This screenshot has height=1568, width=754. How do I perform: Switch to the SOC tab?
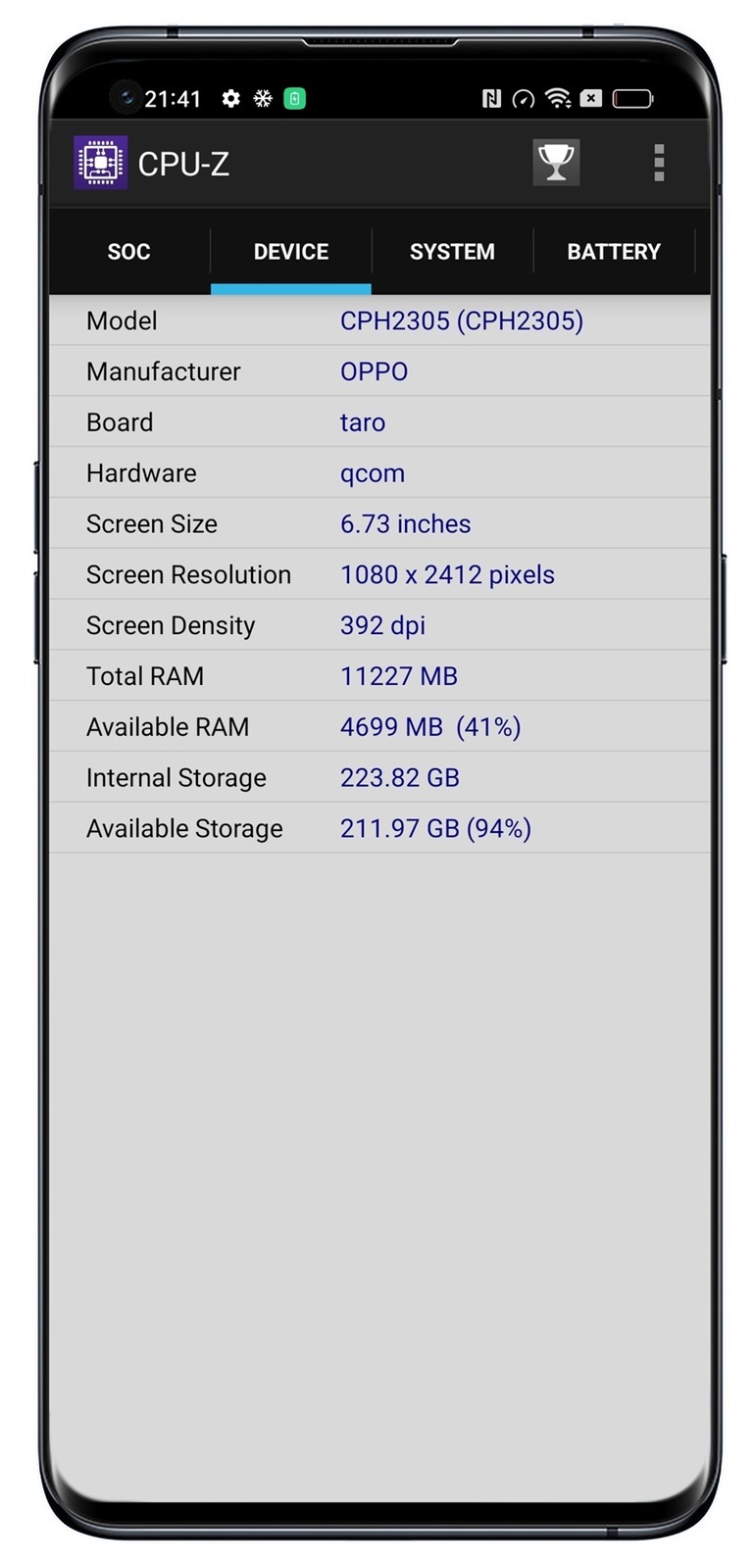128,252
